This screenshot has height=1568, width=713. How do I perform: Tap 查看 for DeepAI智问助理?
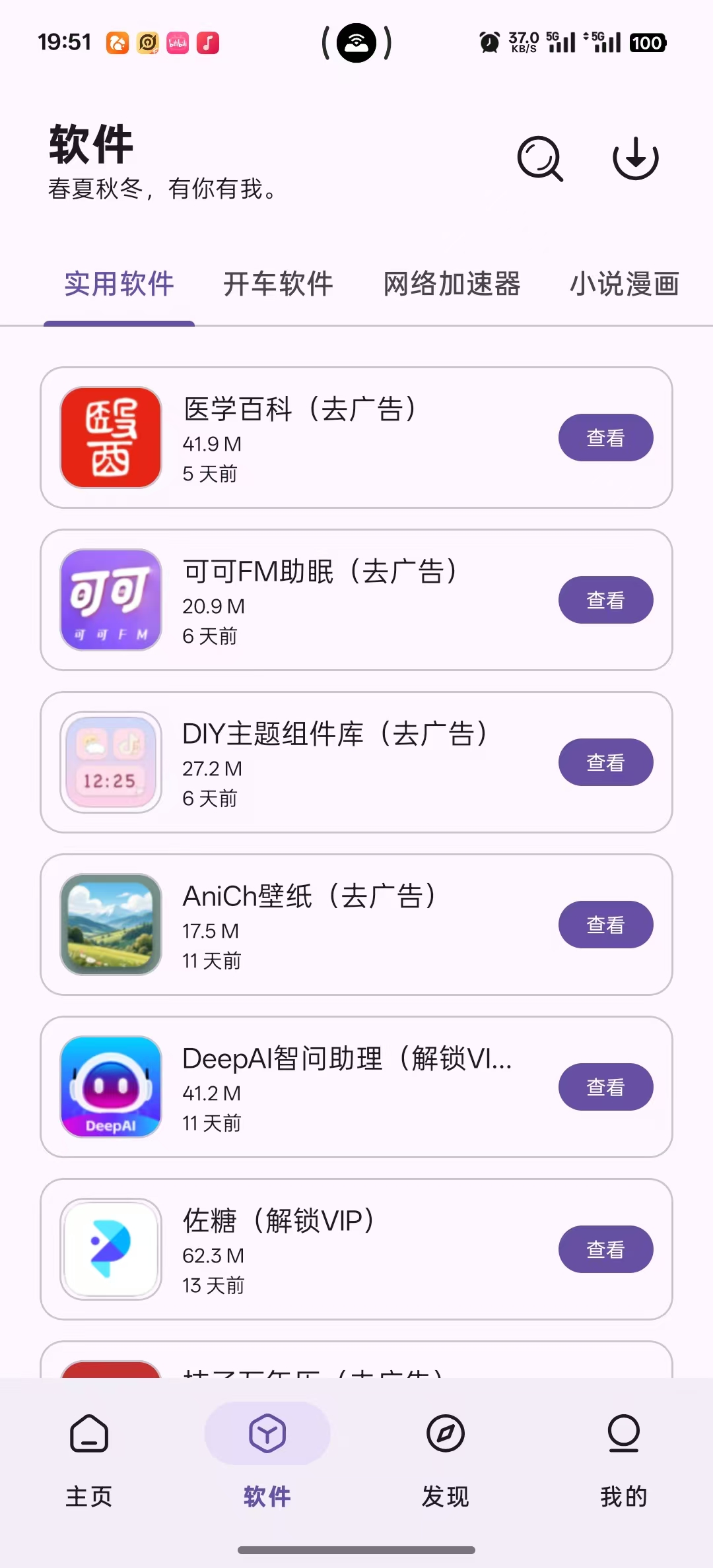coord(605,1087)
